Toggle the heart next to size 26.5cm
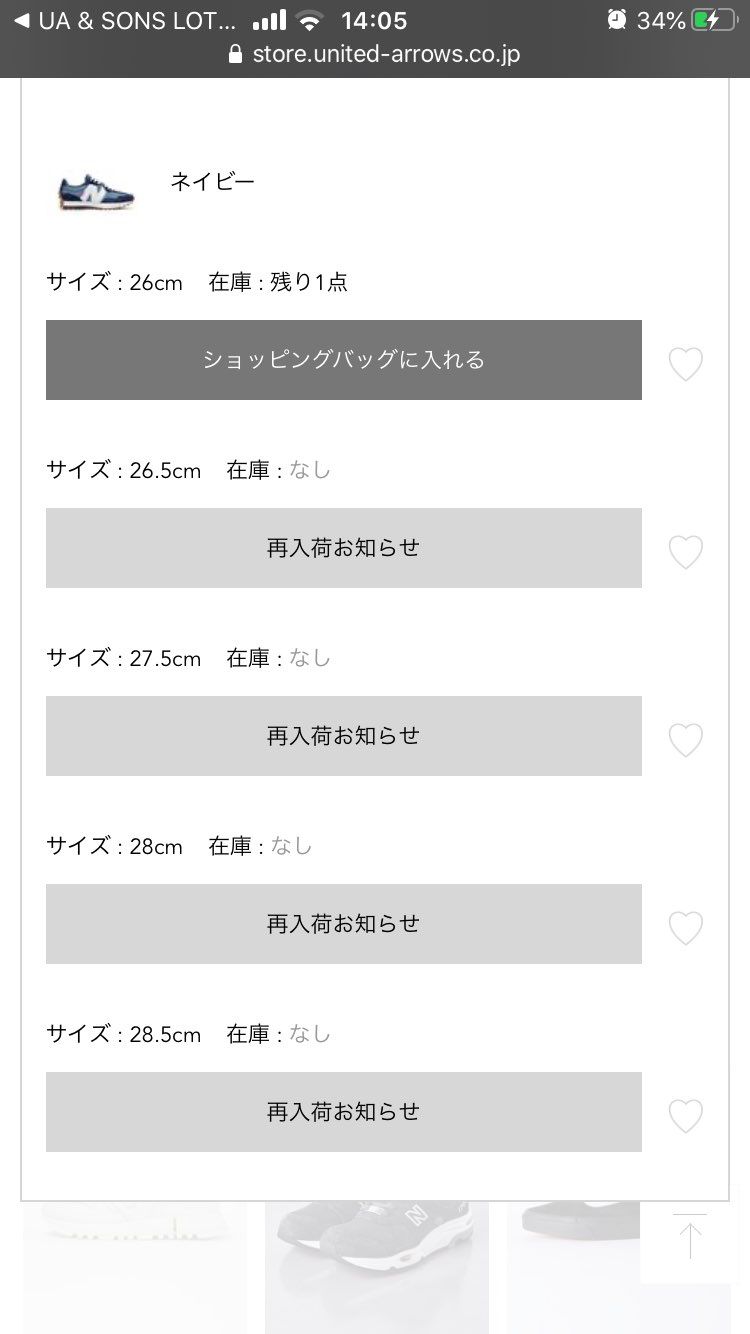 pos(686,552)
